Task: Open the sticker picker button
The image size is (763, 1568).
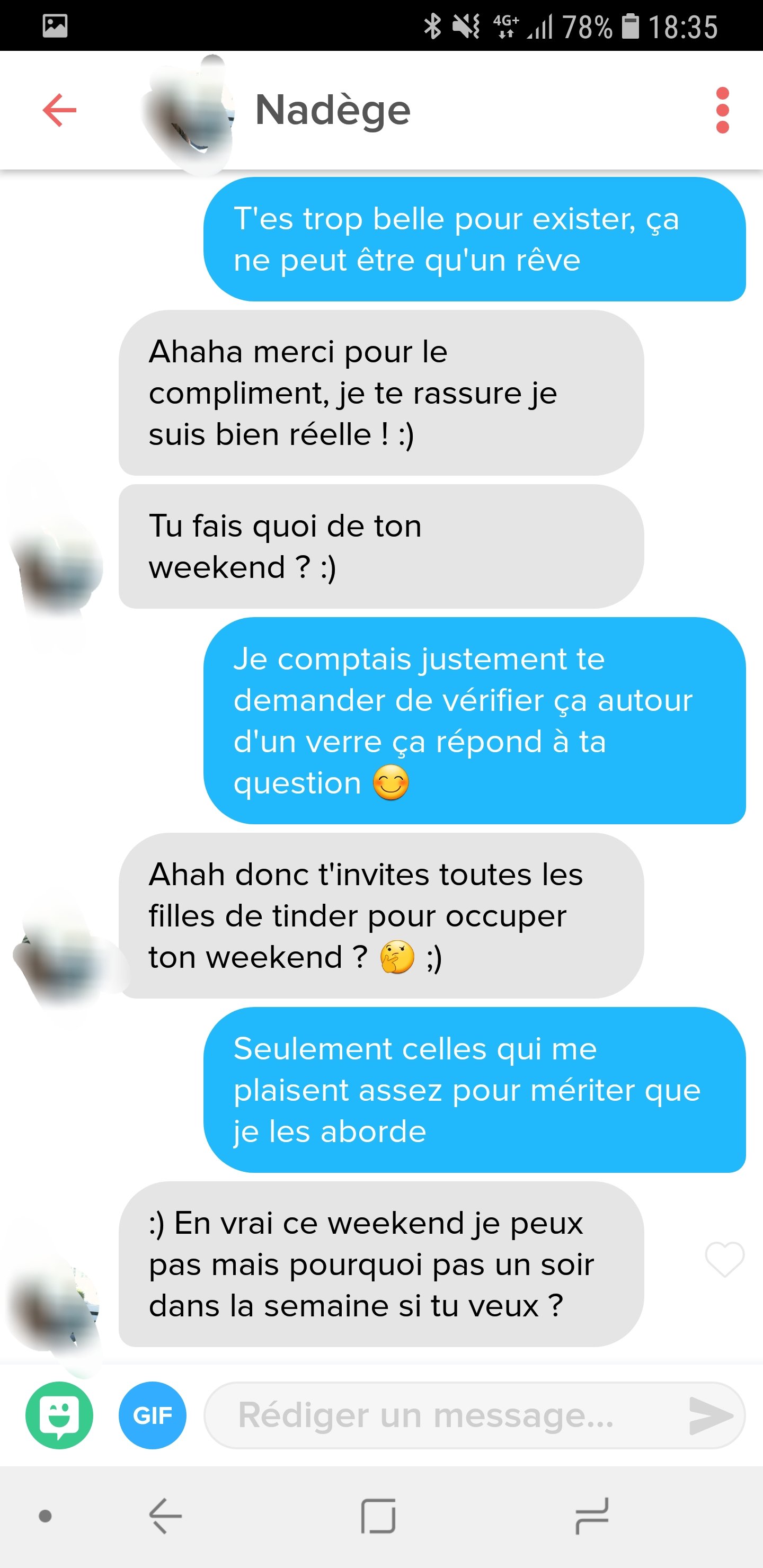Action: tap(59, 1415)
